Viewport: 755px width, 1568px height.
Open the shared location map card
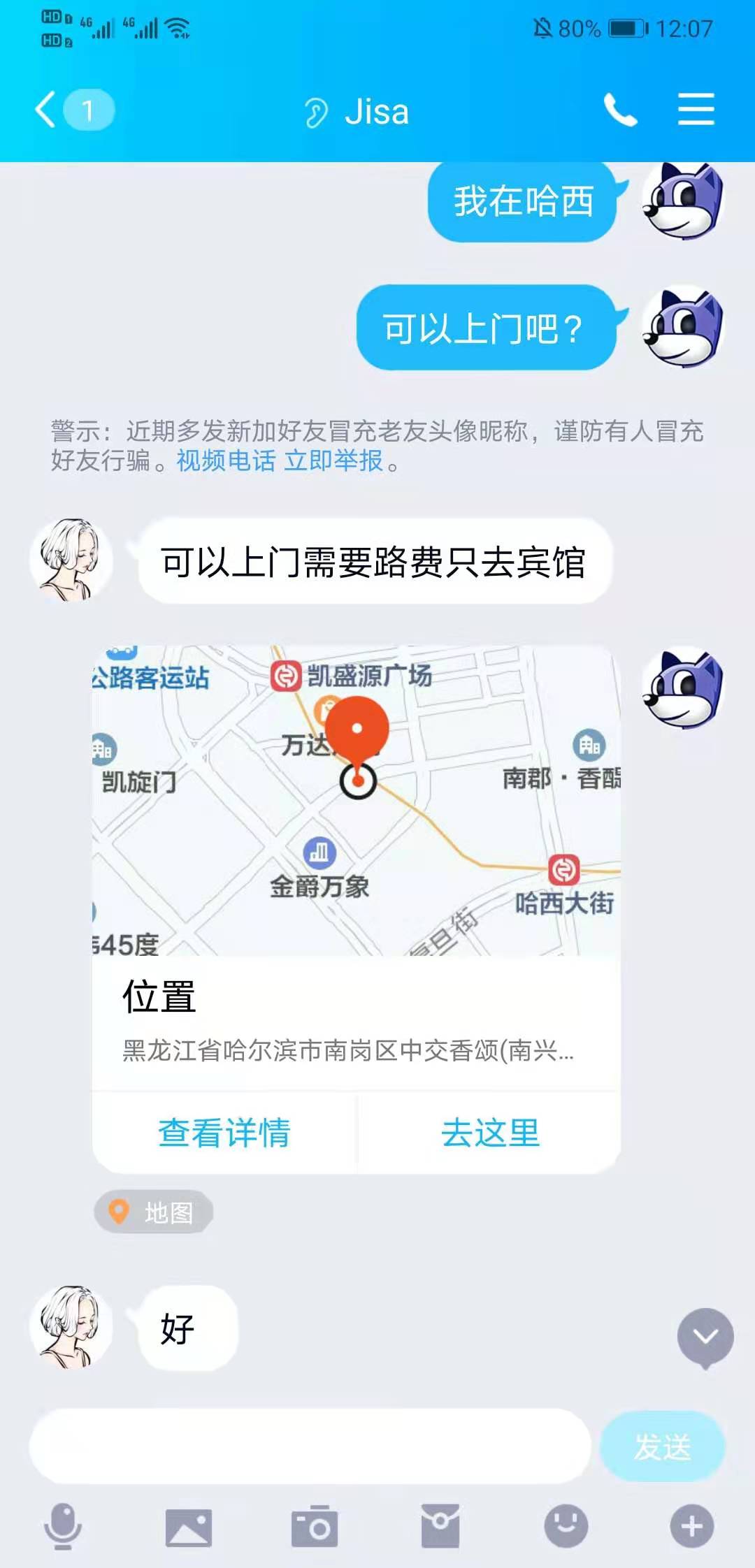tap(356, 801)
